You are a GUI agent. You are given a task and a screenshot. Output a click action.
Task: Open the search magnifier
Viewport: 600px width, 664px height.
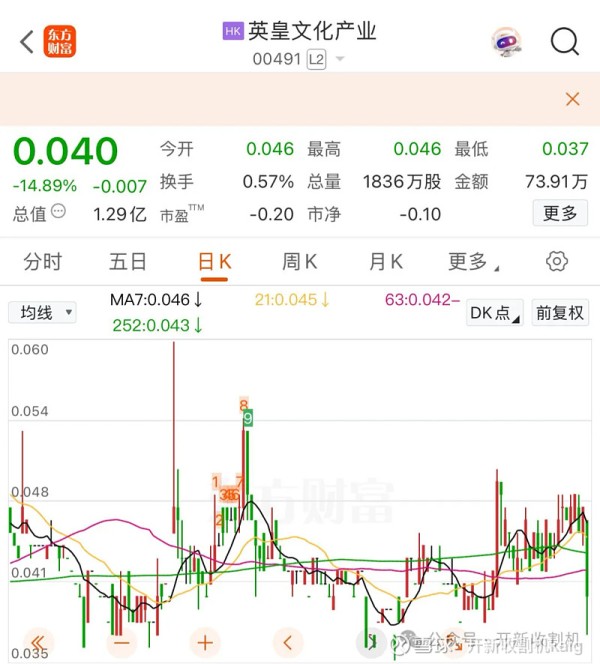[565, 42]
